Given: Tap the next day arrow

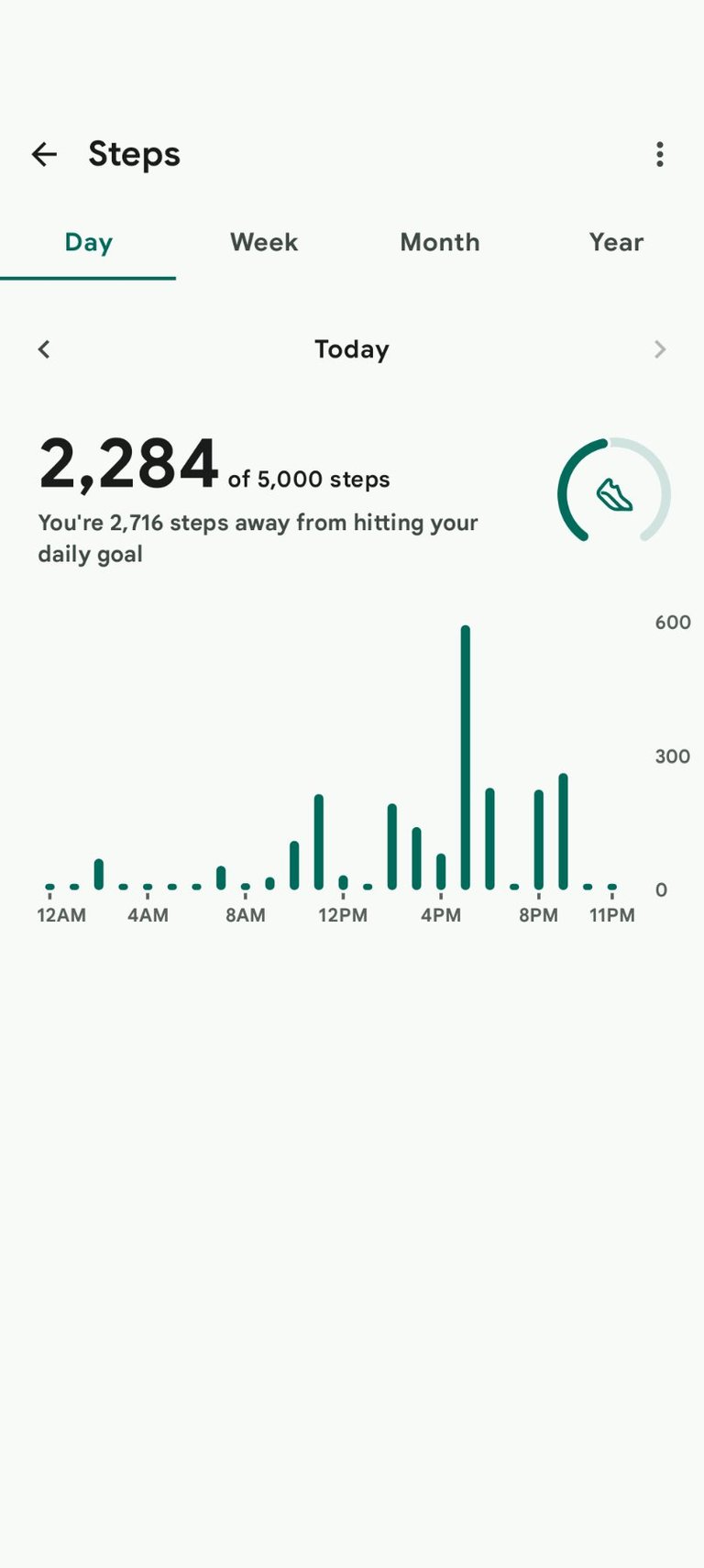Looking at the screenshot, I should coord(659,349).
